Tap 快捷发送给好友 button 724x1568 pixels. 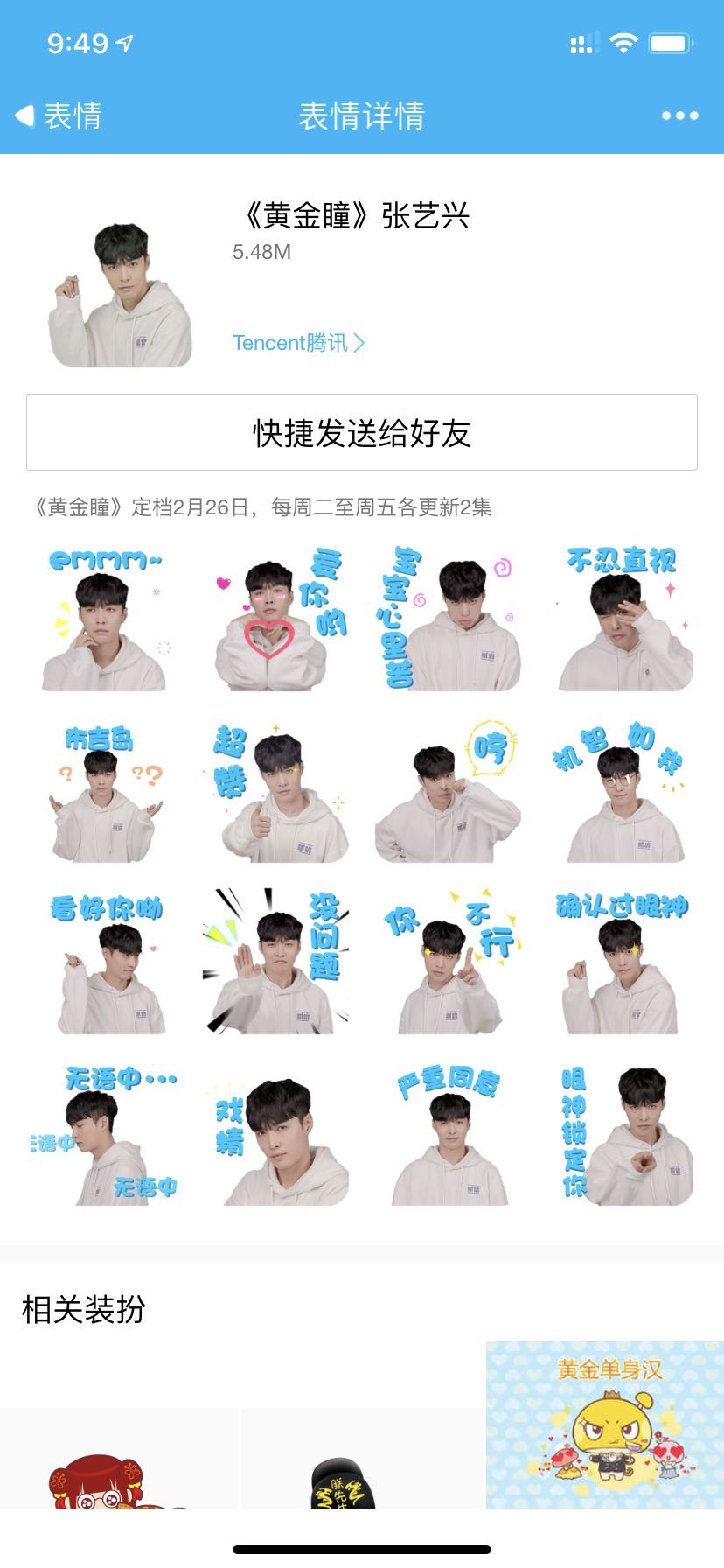pos(362,432)
